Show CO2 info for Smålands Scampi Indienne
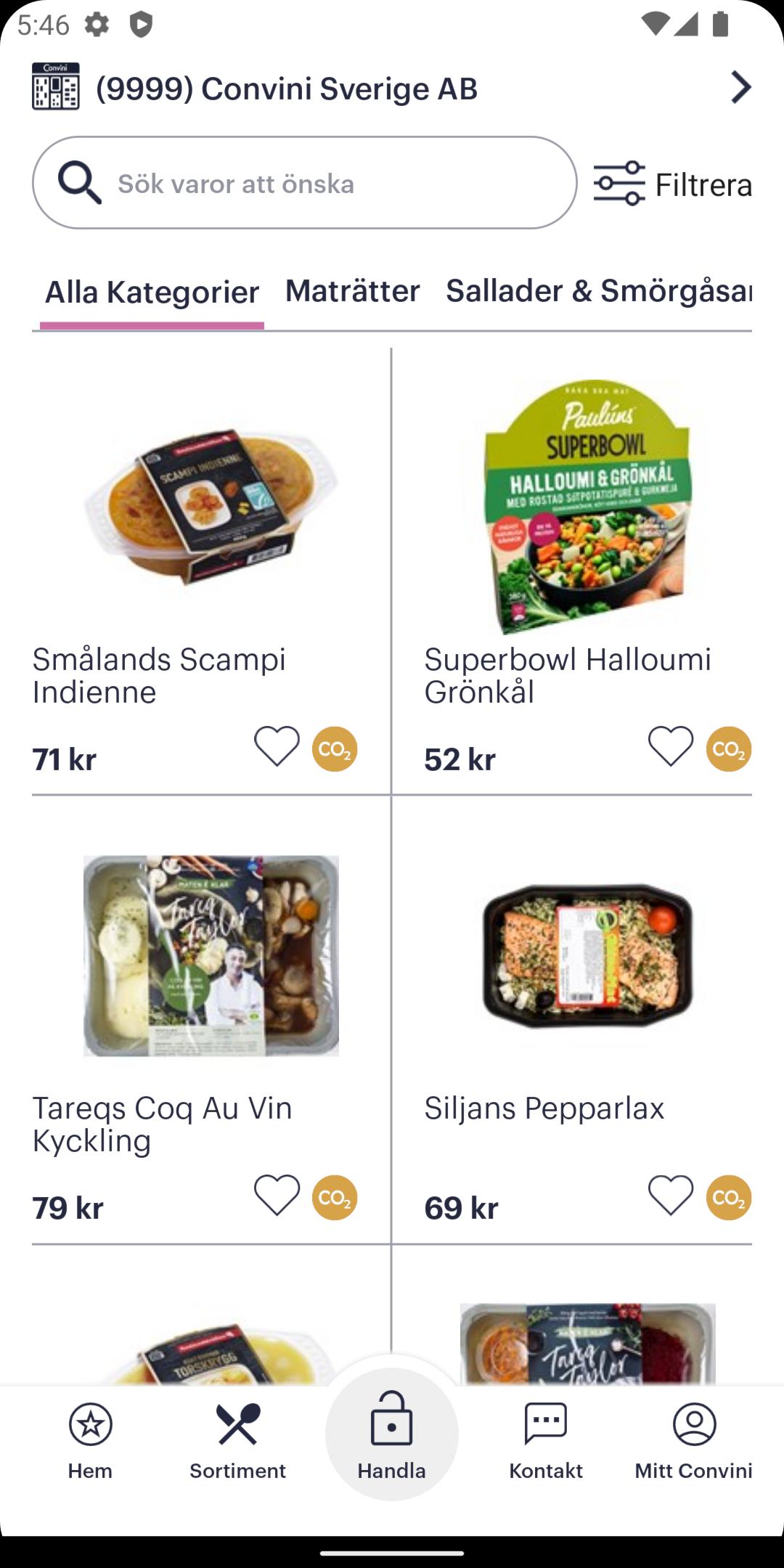This screenshot has width=784, height=1568. [335, 748]
